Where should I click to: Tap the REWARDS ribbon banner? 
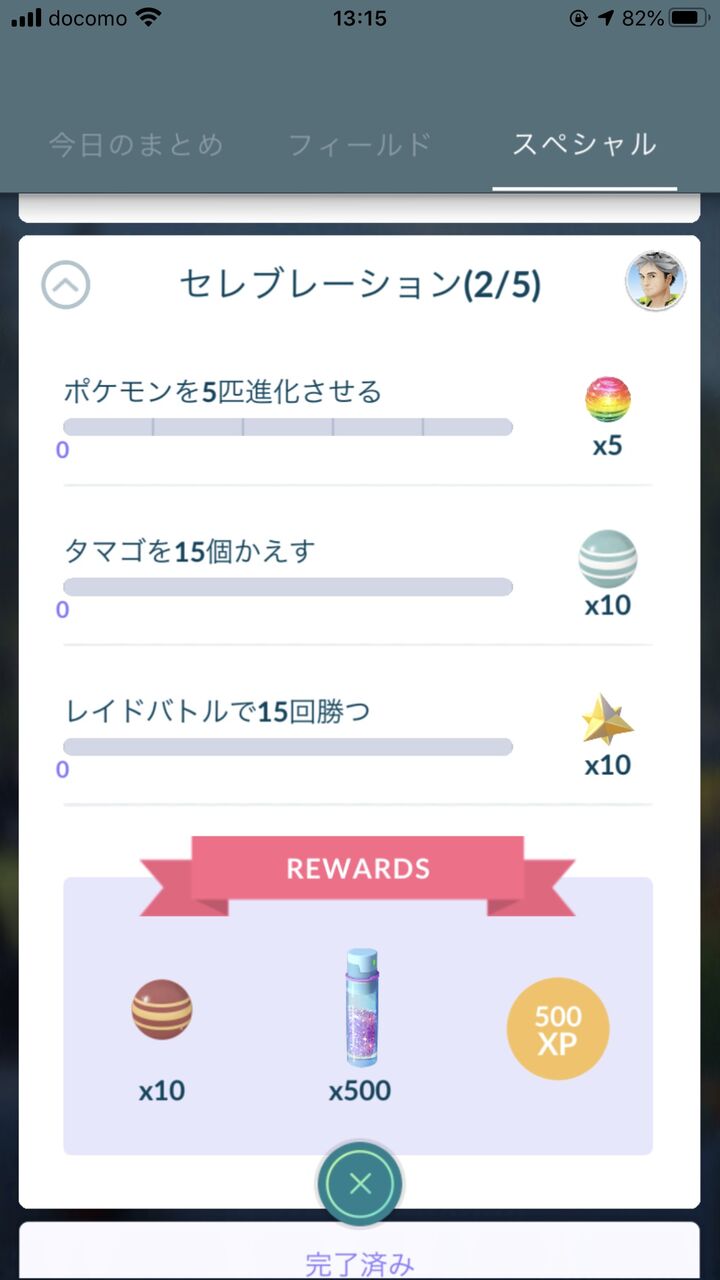[x=359, y=868]
